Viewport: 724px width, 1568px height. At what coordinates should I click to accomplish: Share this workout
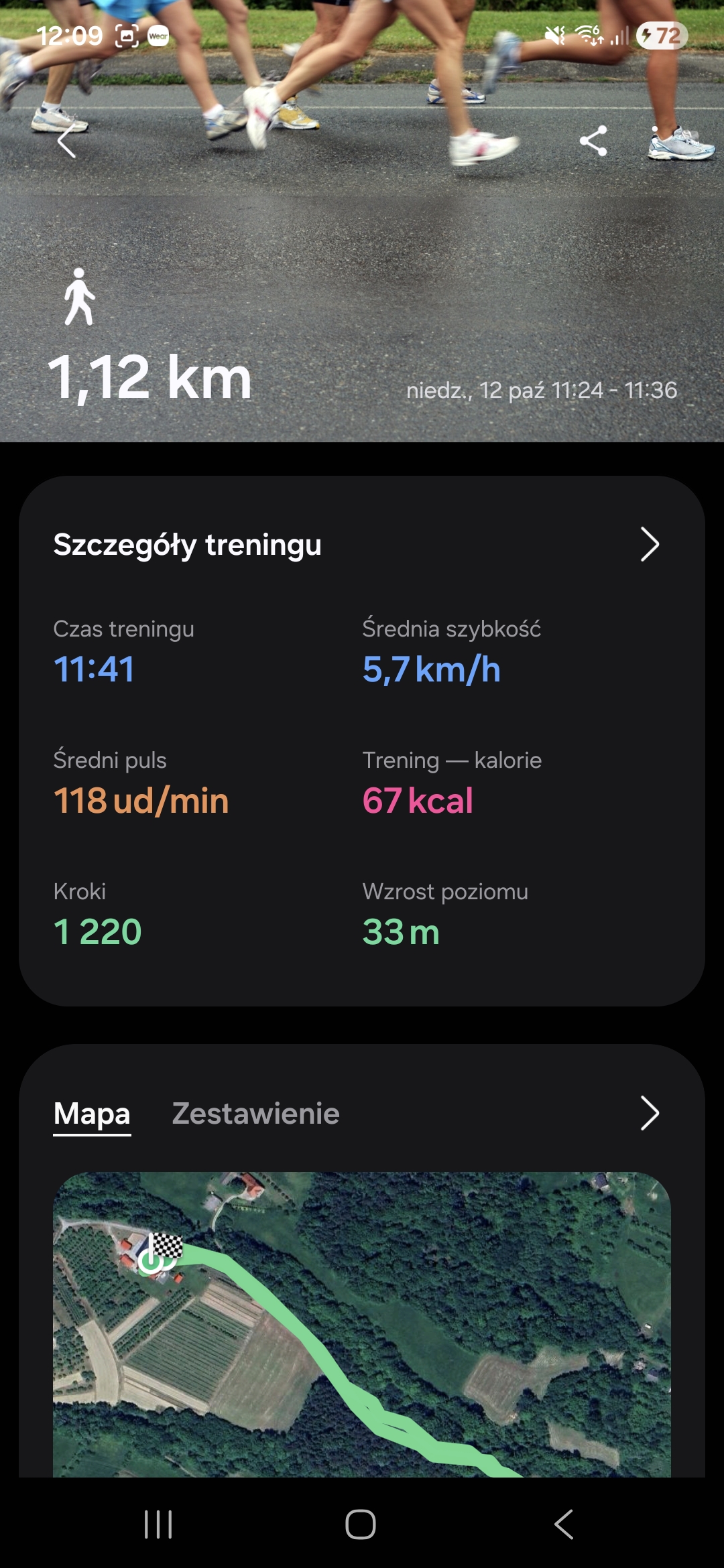click(593, 141)
